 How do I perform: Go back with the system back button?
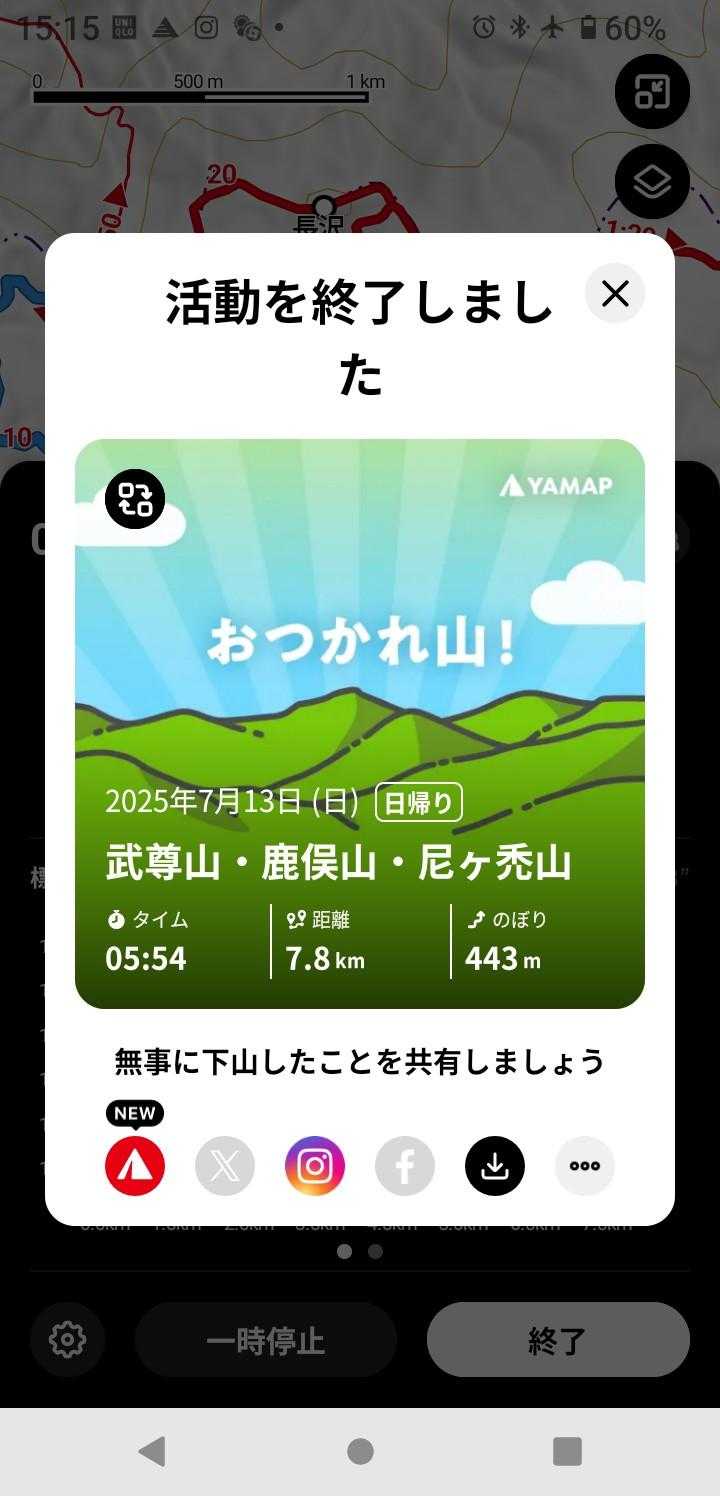152,1451
